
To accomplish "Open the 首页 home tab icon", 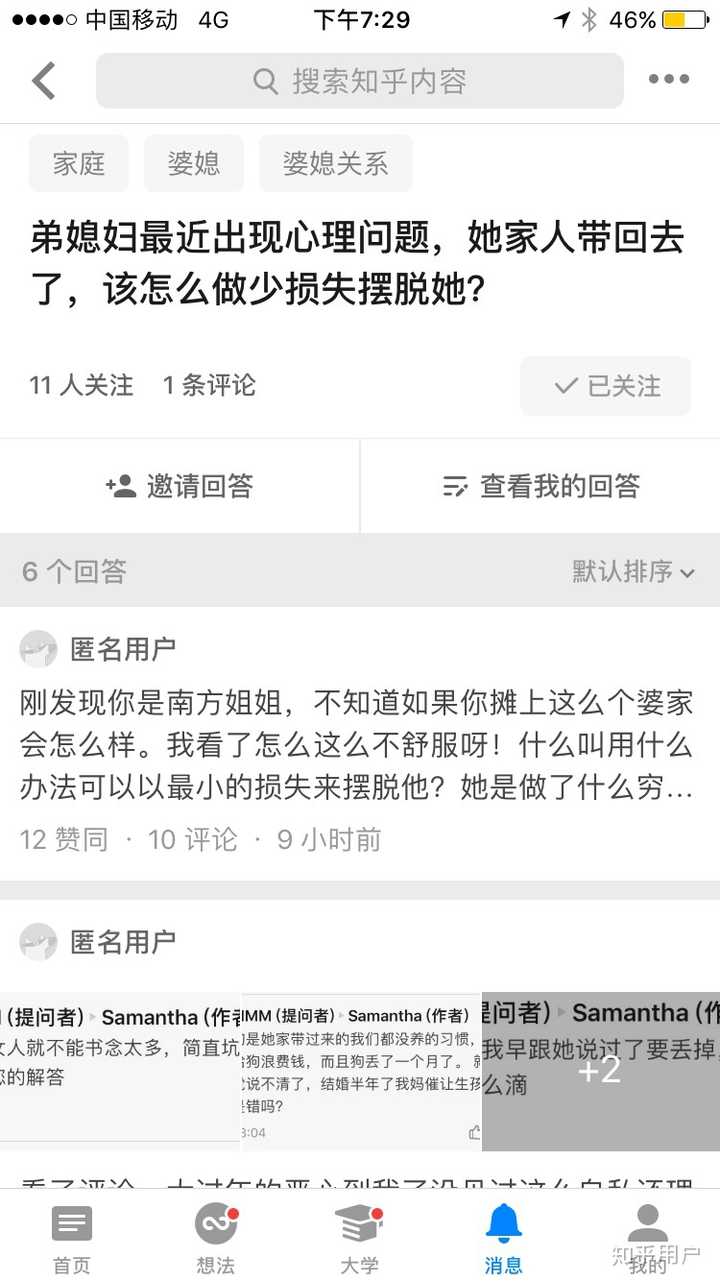I will pyautogui.click(x=70, y=1222).
